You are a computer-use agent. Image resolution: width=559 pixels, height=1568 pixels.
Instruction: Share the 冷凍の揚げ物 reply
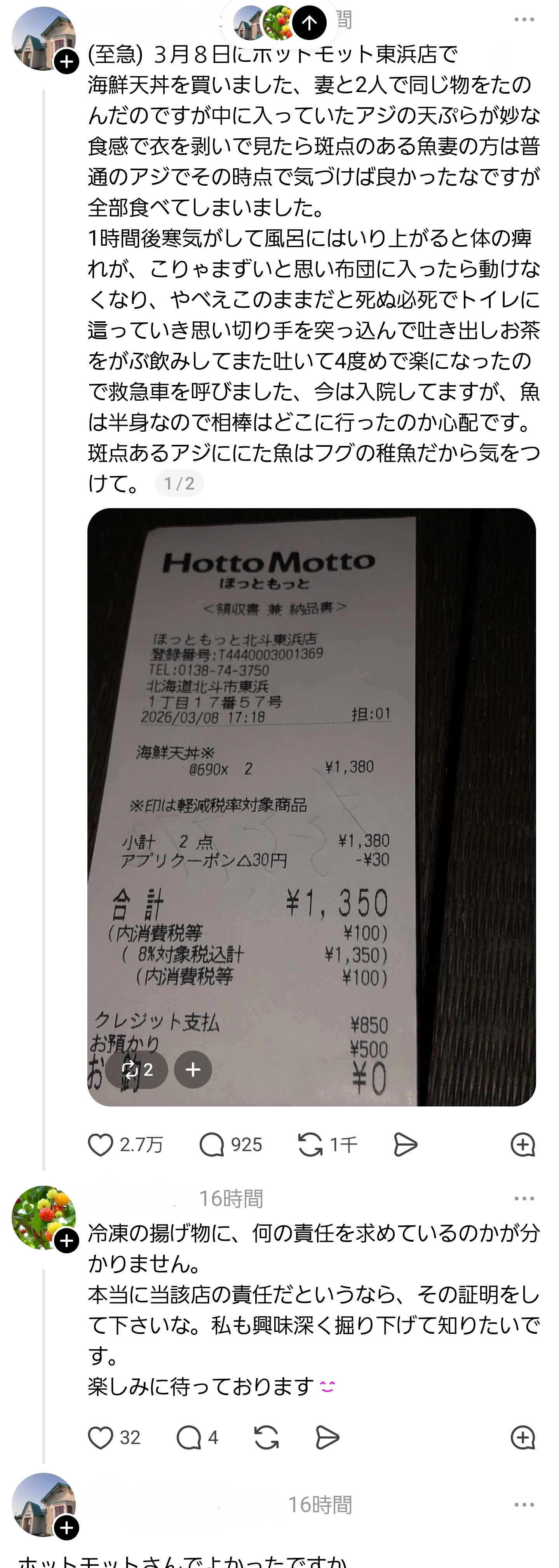[327, 1438]
